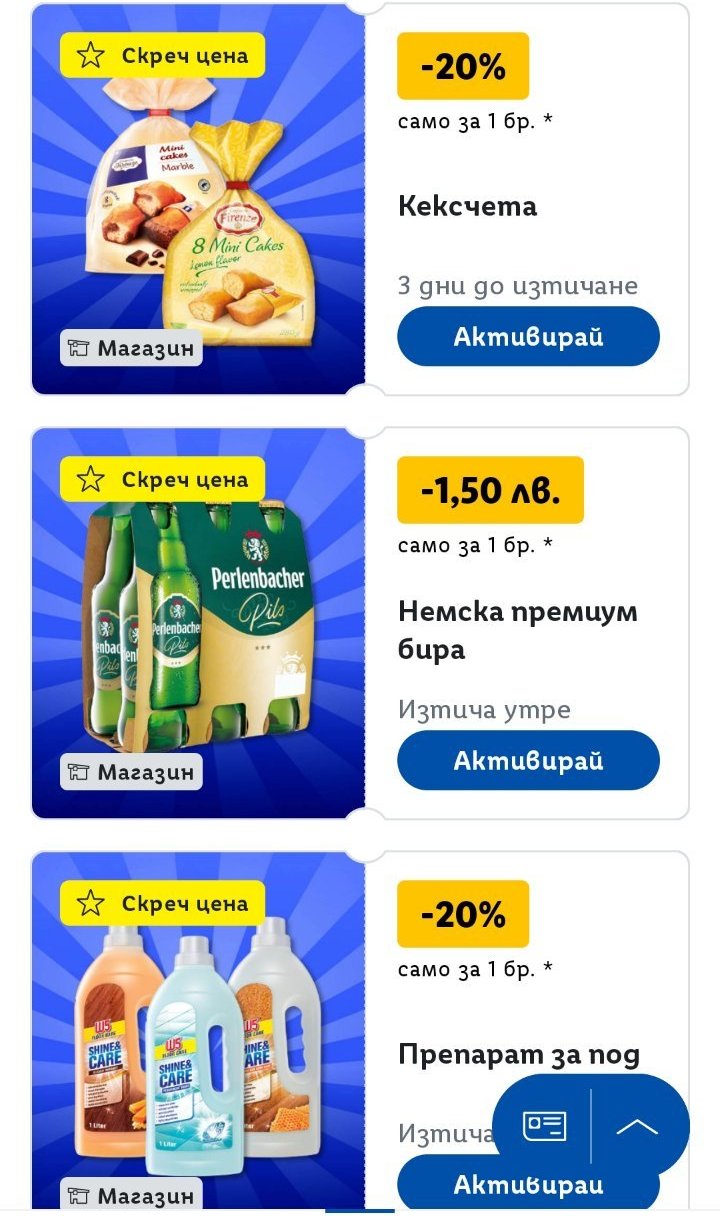Jump back to top with the up arrow
Viewport: 720px width, 1216px height.
click(637, 1126)
